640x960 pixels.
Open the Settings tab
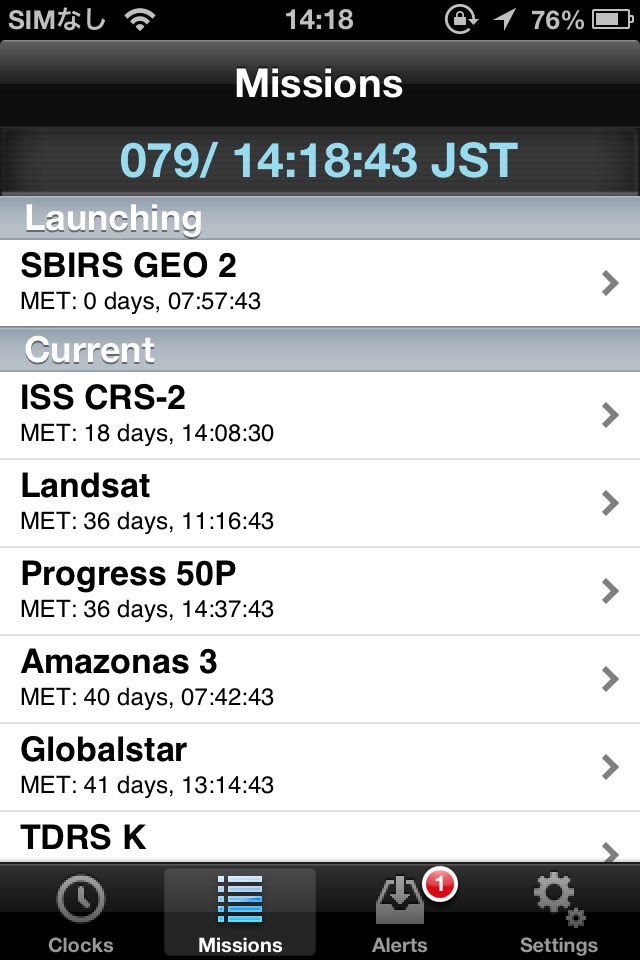(558, 912)
